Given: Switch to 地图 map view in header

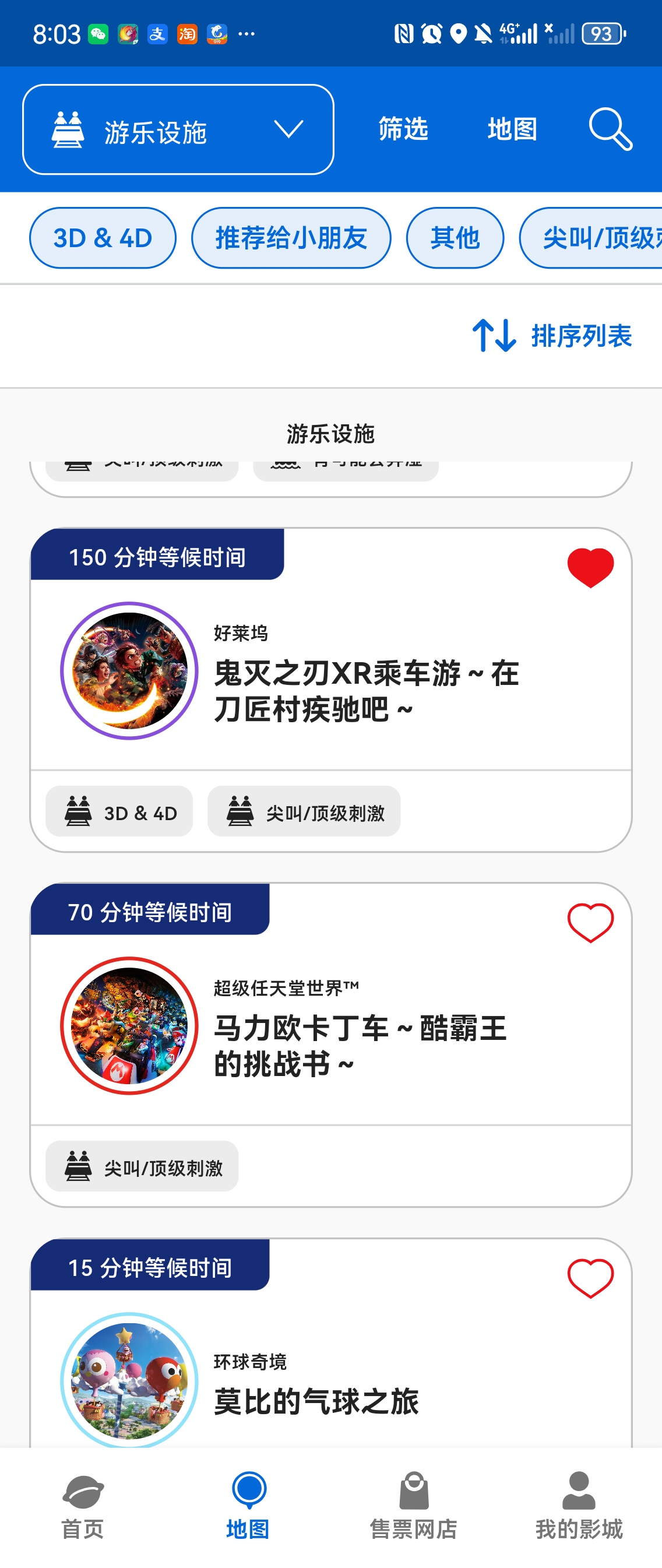Looking at the screenshot, I should 512,129.
